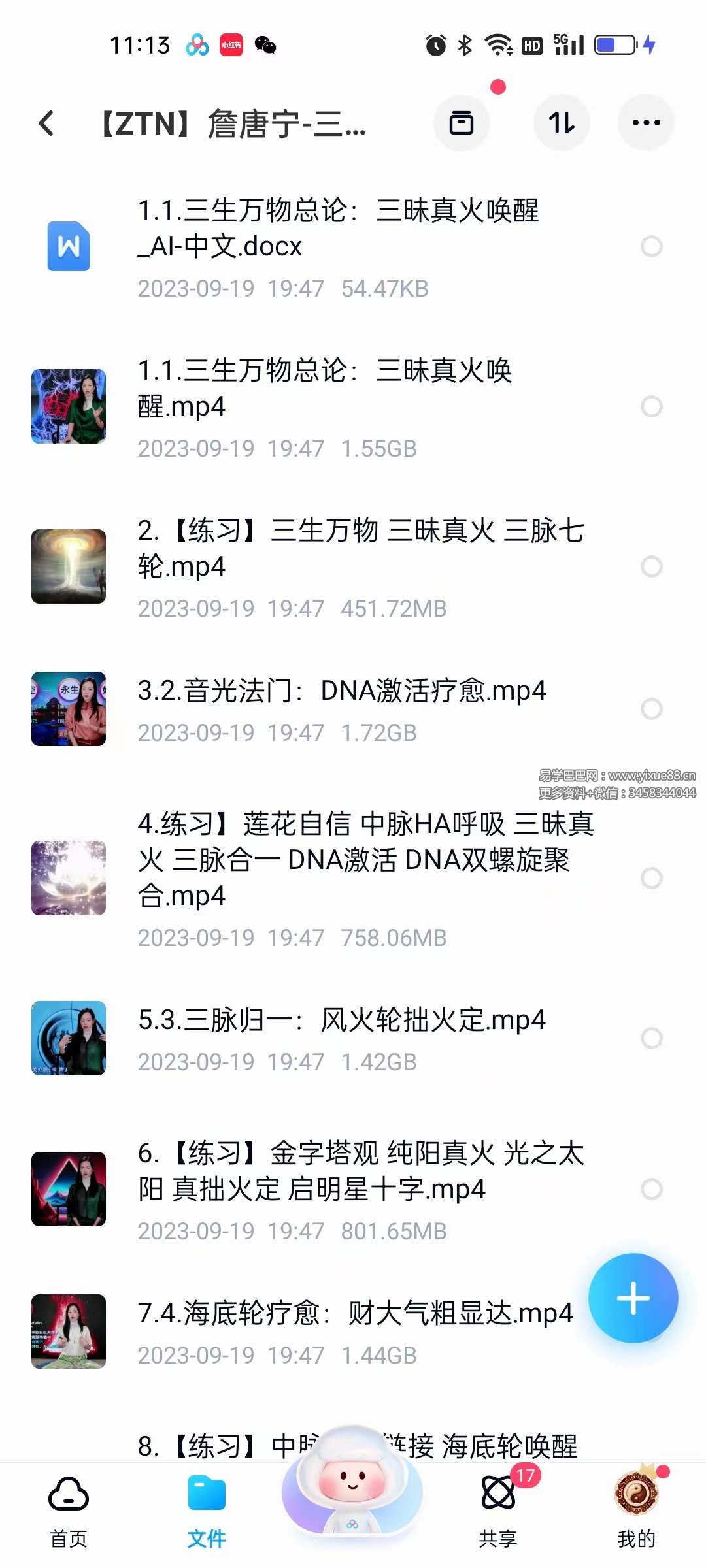Tap the back arrow in the top bar
Screen dimensions: 706x1568
tap(46, 123)
